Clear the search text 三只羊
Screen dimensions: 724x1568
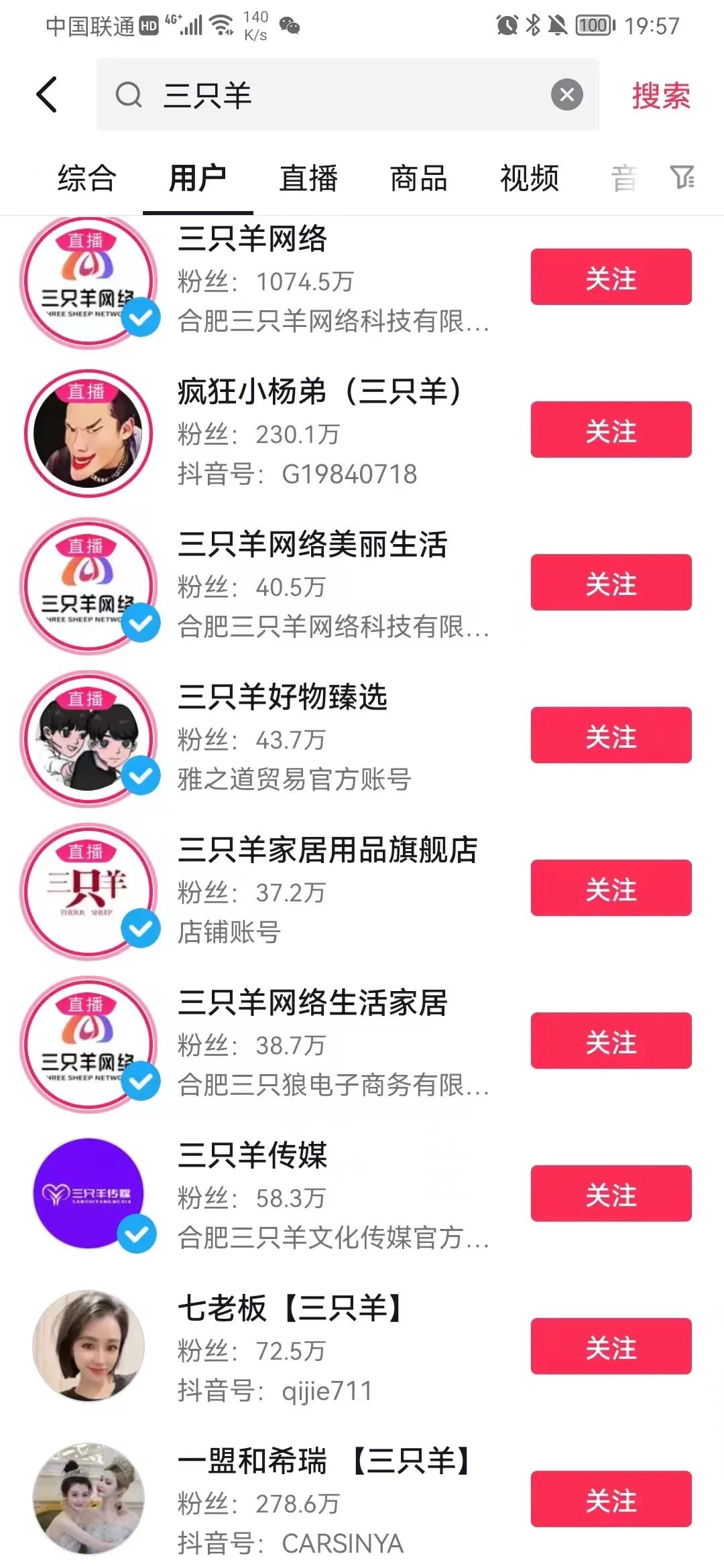coord(566,94)
